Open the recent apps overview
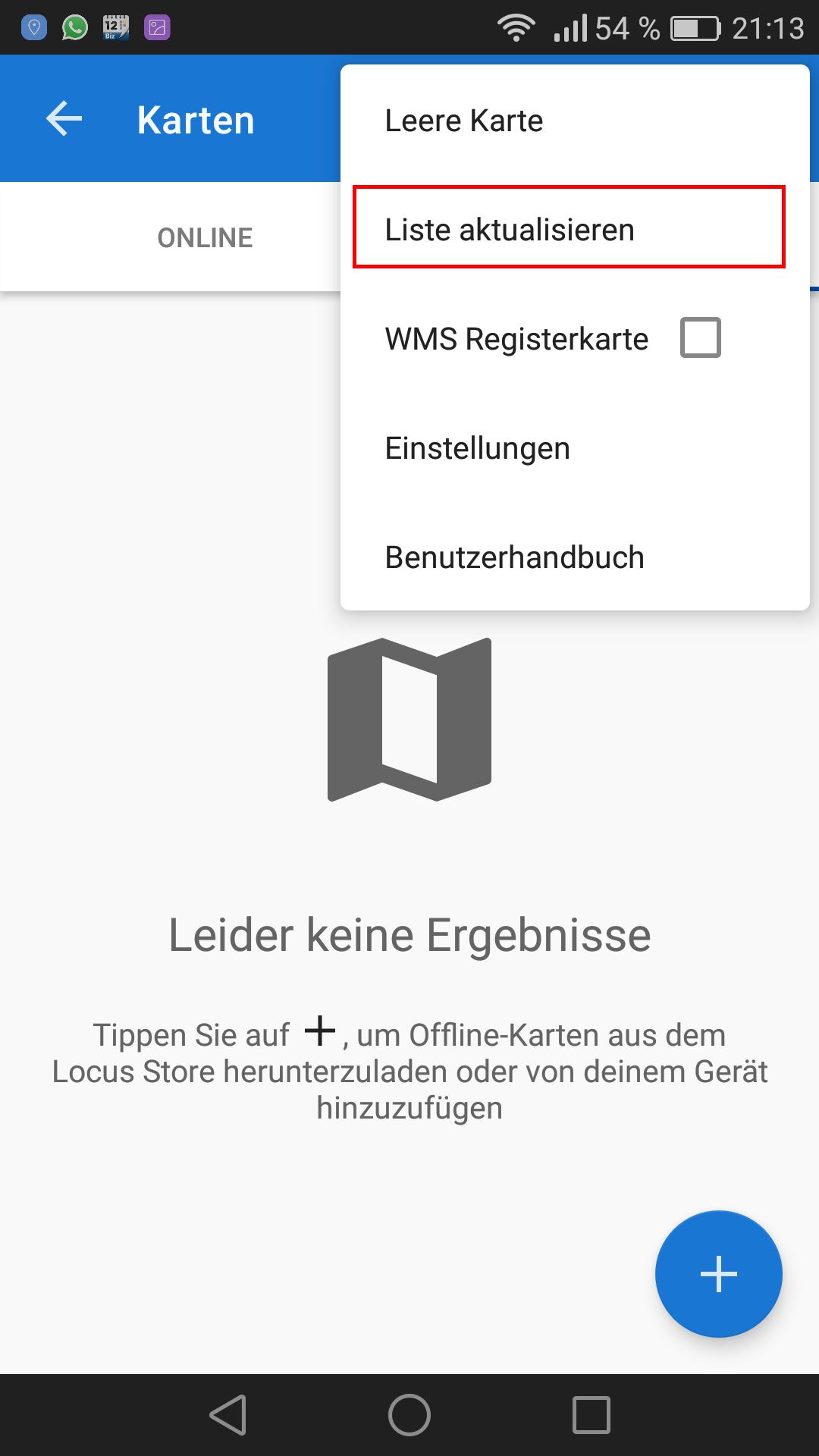Screen dimensions: 819x1456 (591, 1415)
